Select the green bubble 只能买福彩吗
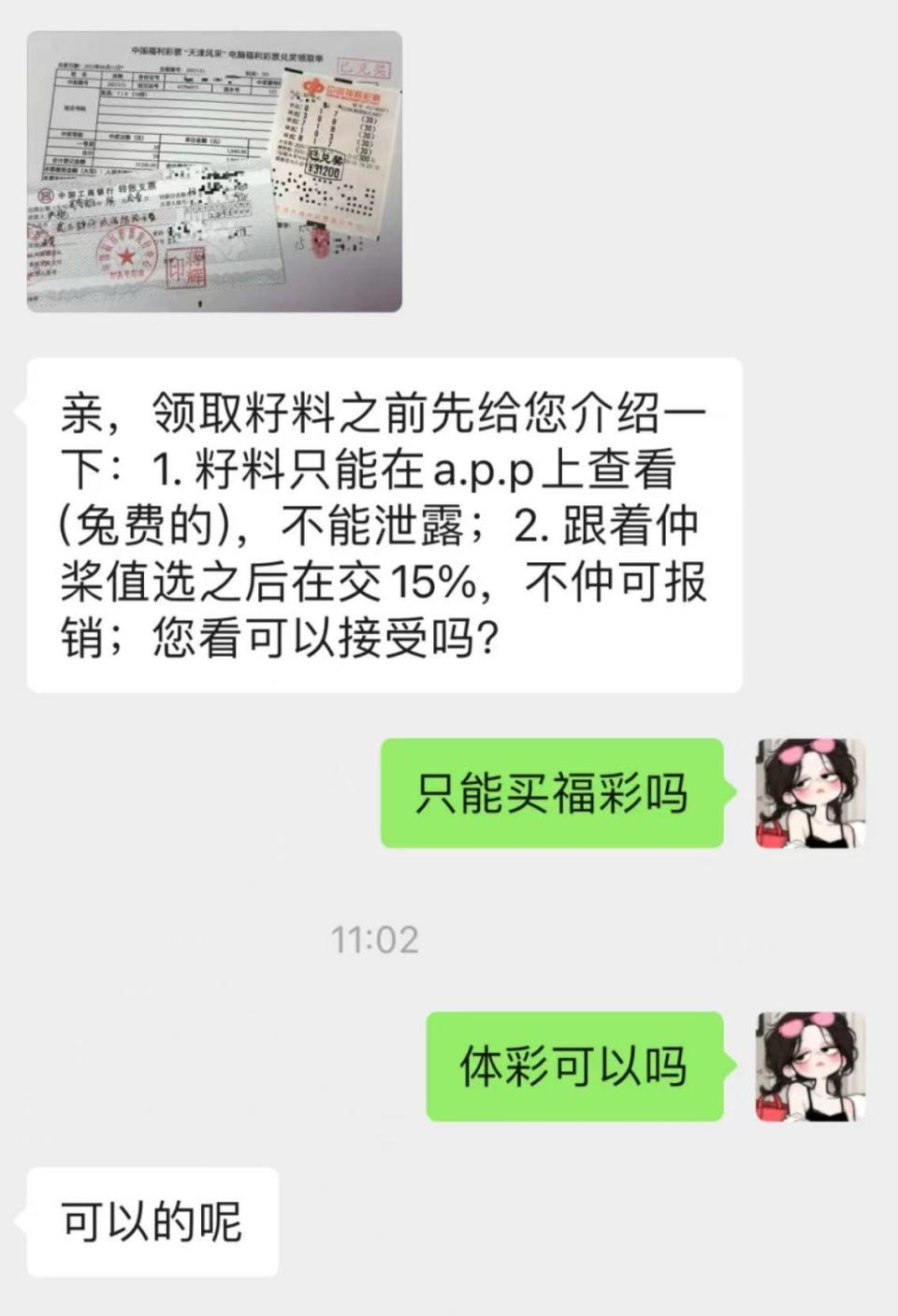Screen dimensions: 898x1316 coord(552,793)
